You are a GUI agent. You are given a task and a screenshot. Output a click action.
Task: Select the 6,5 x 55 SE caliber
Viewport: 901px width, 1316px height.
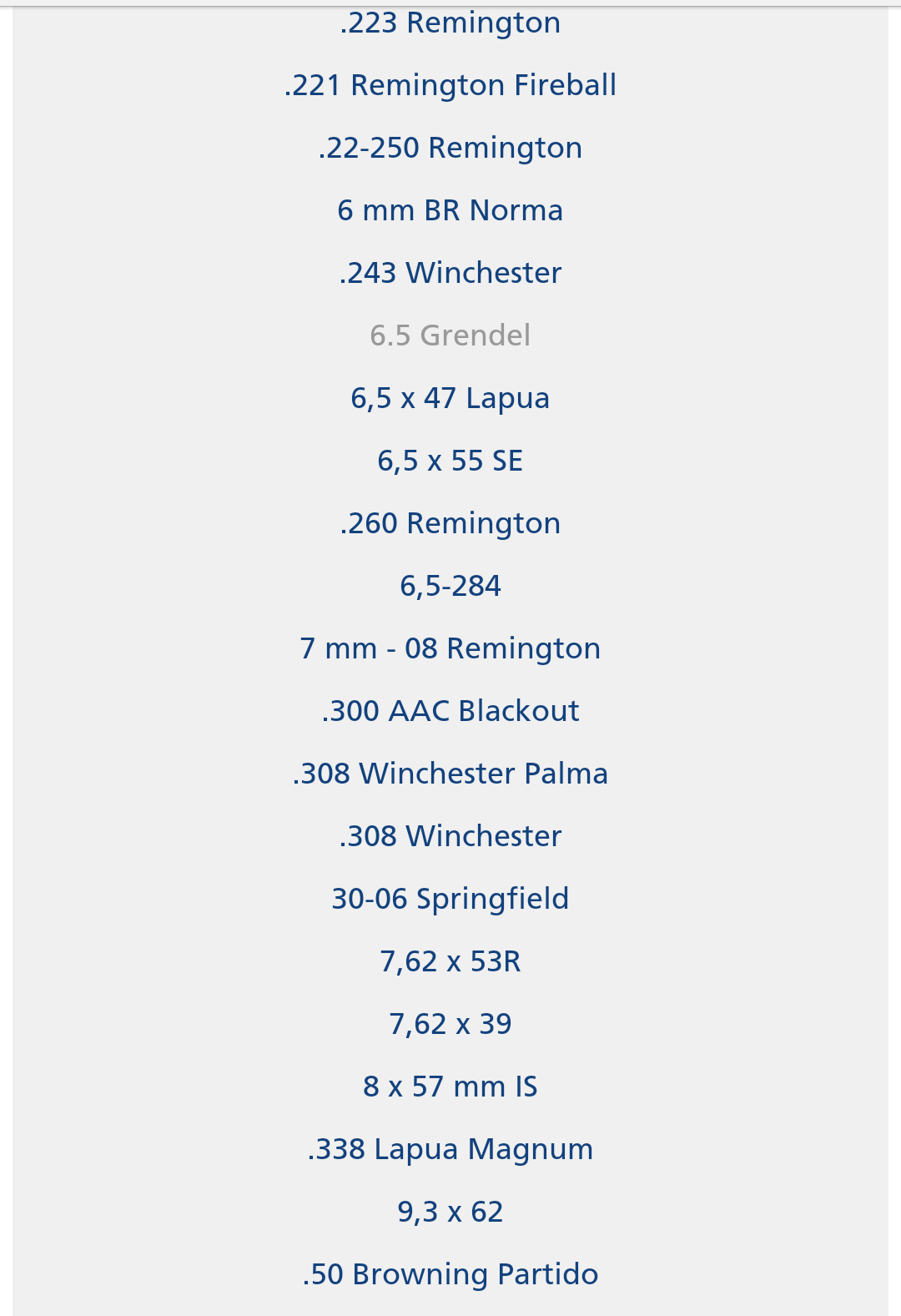tap(450, 461)
